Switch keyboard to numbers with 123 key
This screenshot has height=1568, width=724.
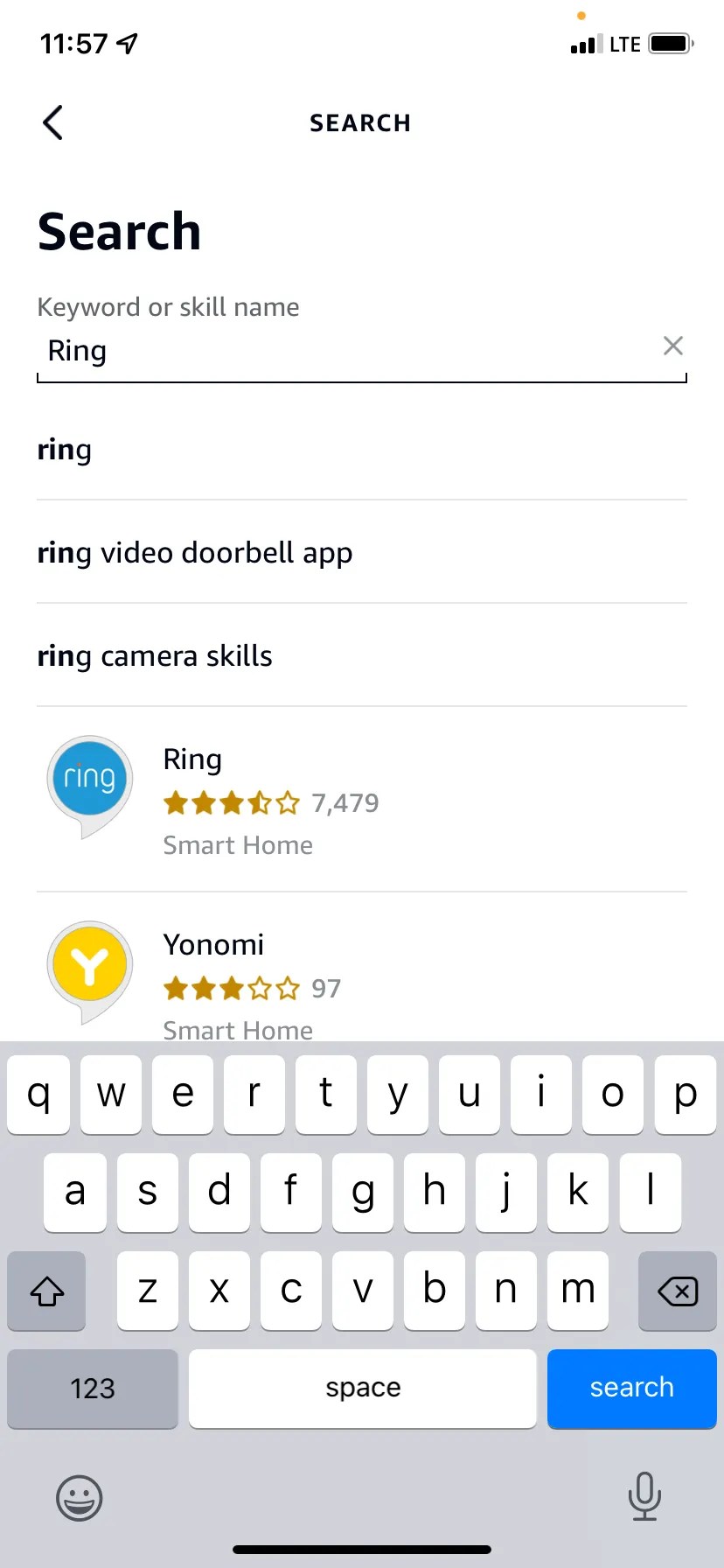click(92, 1388)
